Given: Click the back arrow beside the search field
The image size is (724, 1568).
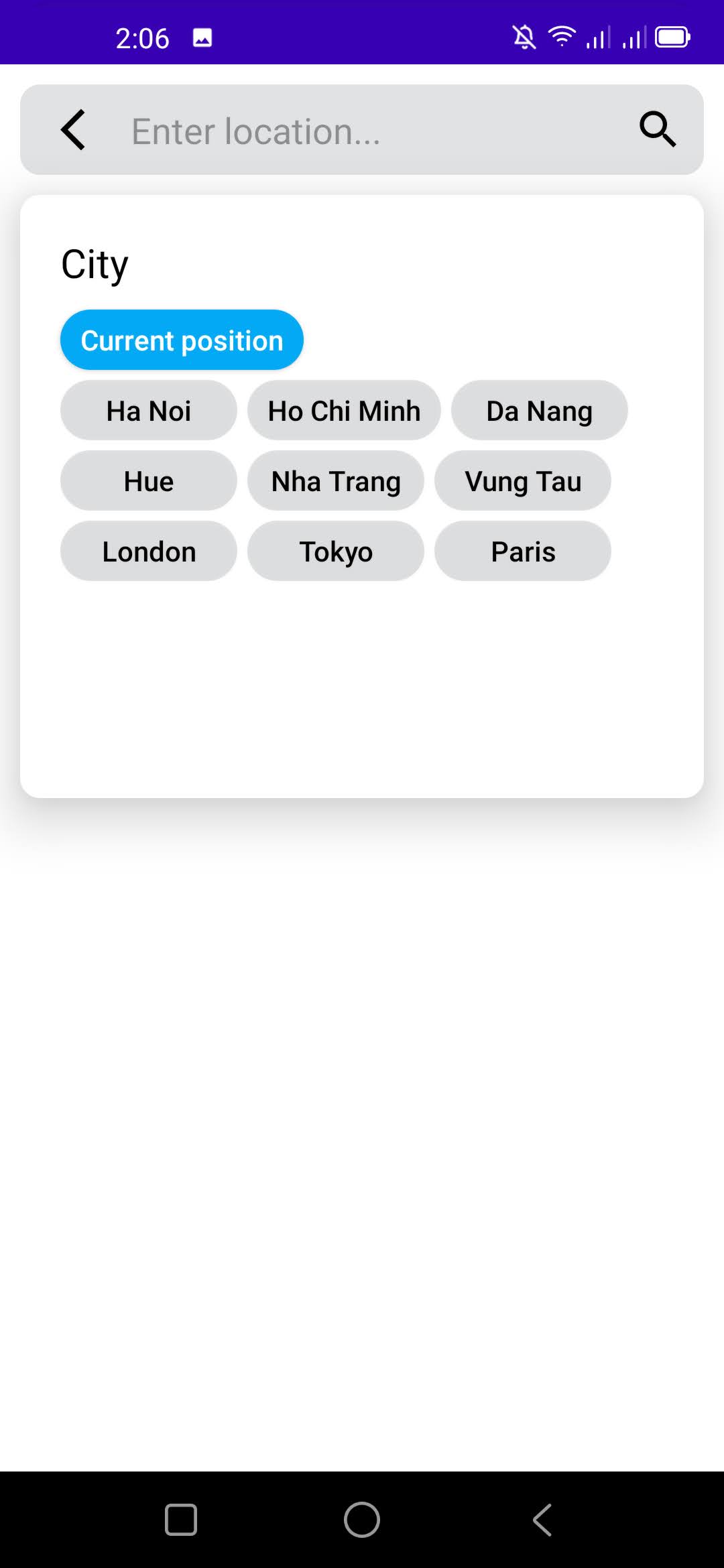Looking at the screenshot, I should click(73, 129).
